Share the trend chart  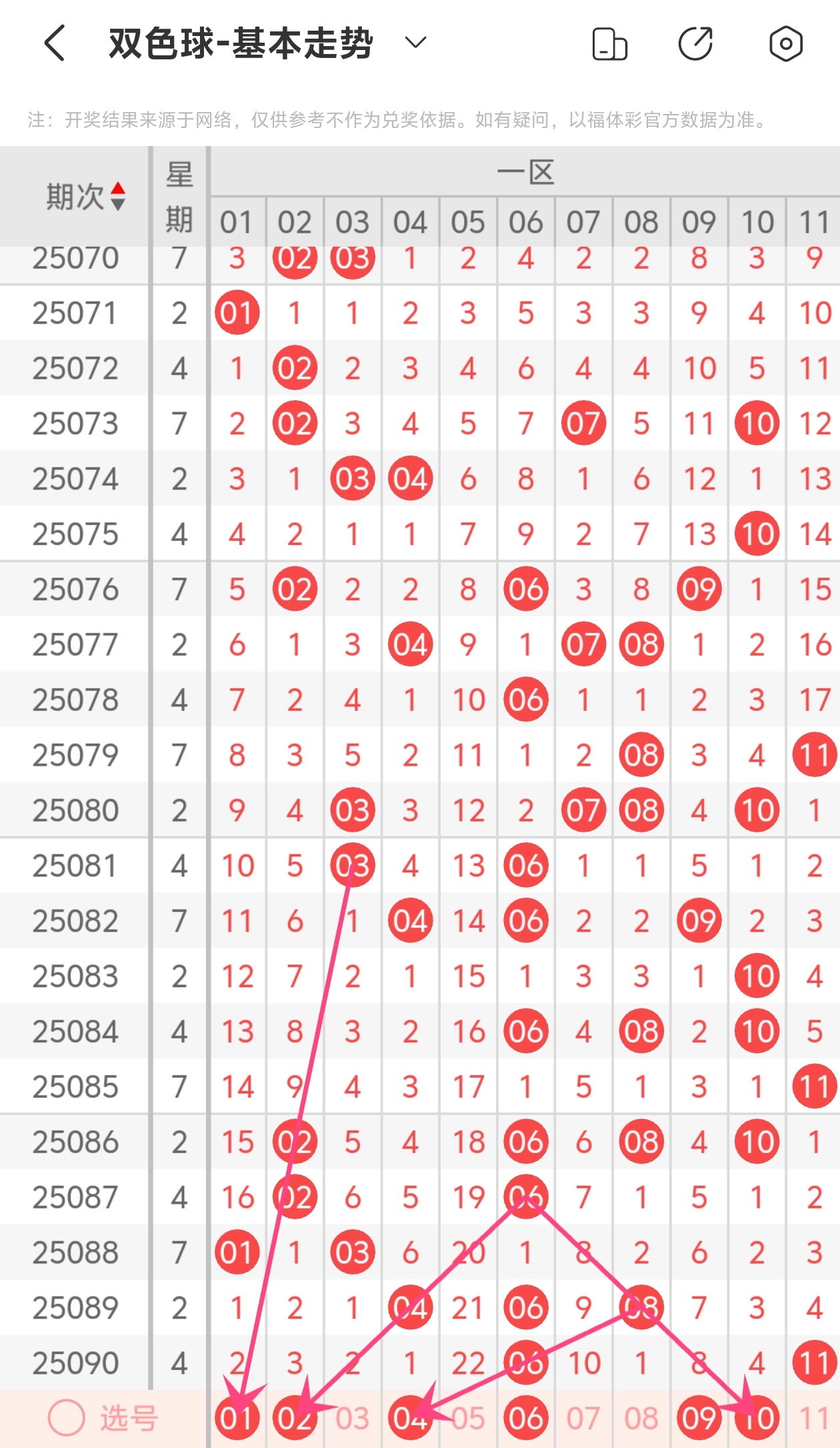pos(696,44)
